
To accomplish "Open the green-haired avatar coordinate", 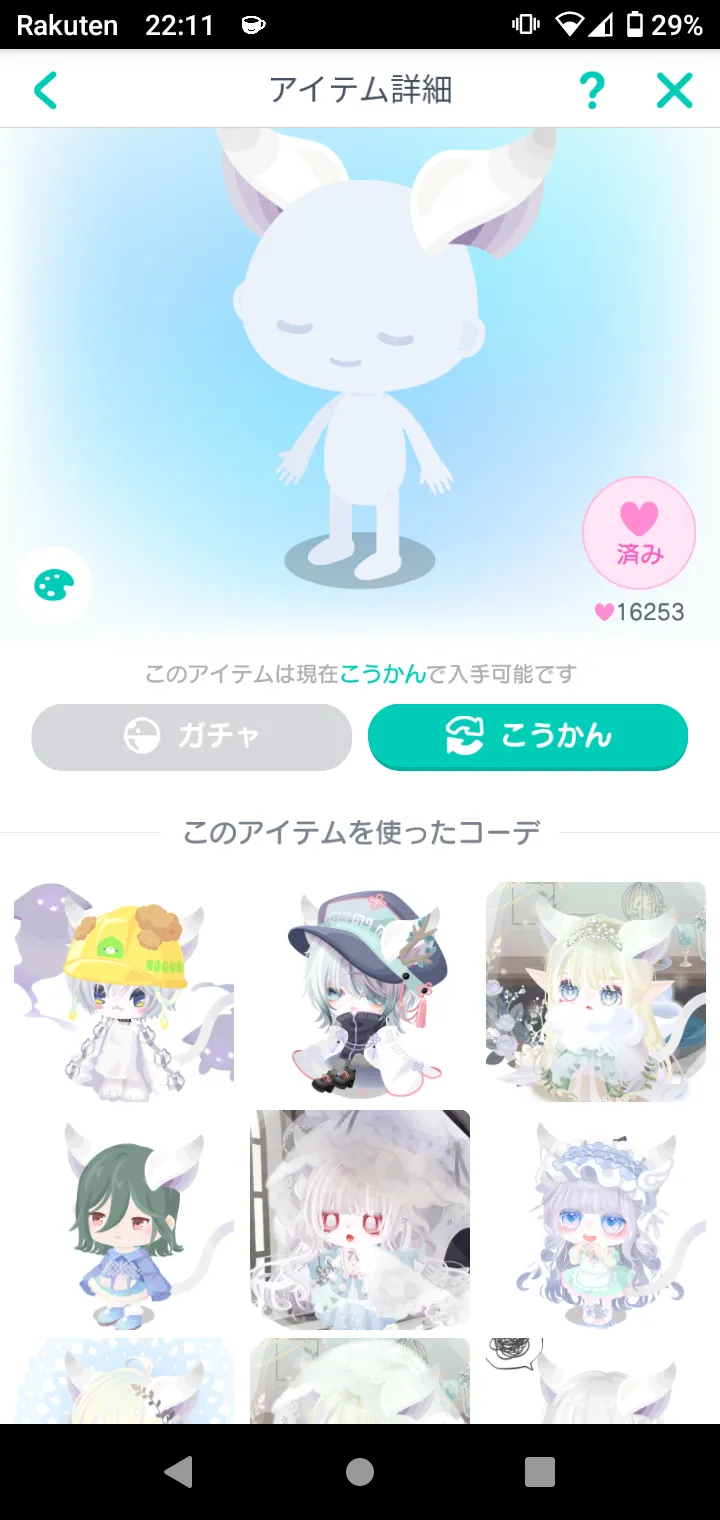I will pyautogui.click(x=124, y=1220).
